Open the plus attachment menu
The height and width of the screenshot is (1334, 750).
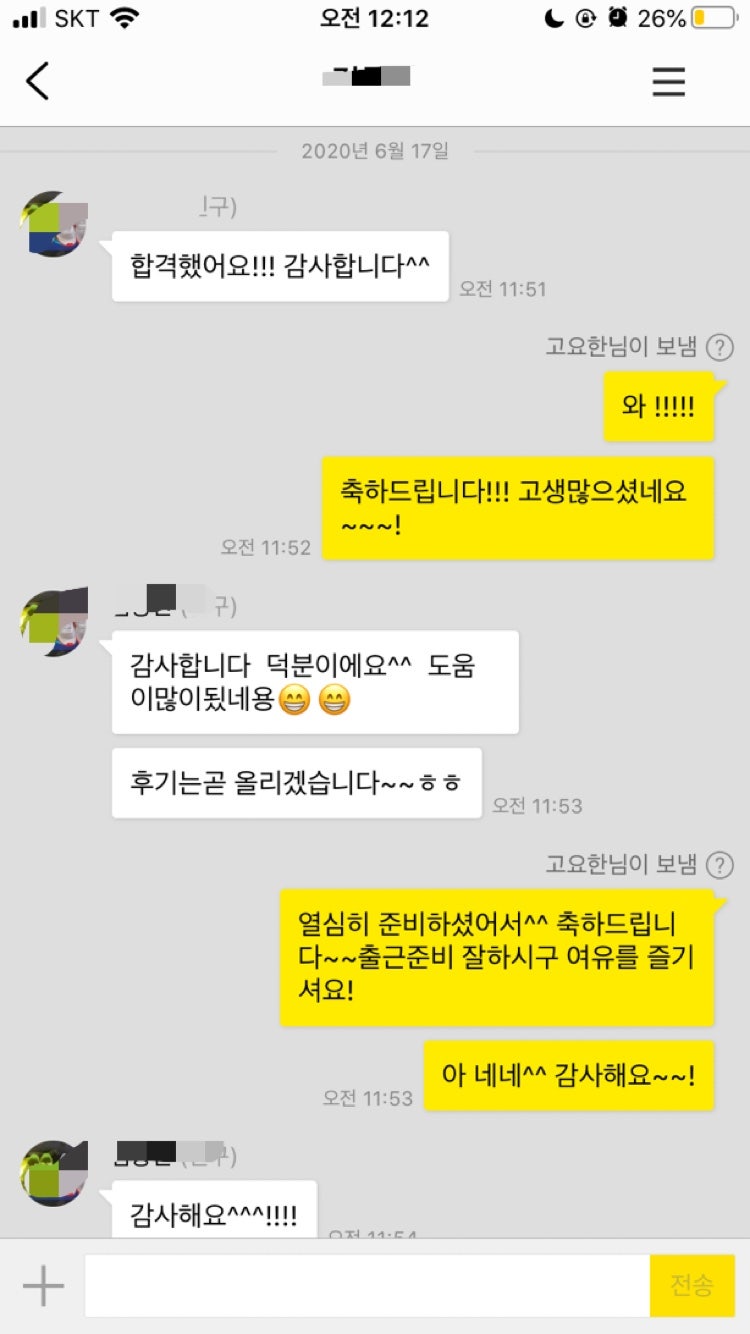point(43,1286)
